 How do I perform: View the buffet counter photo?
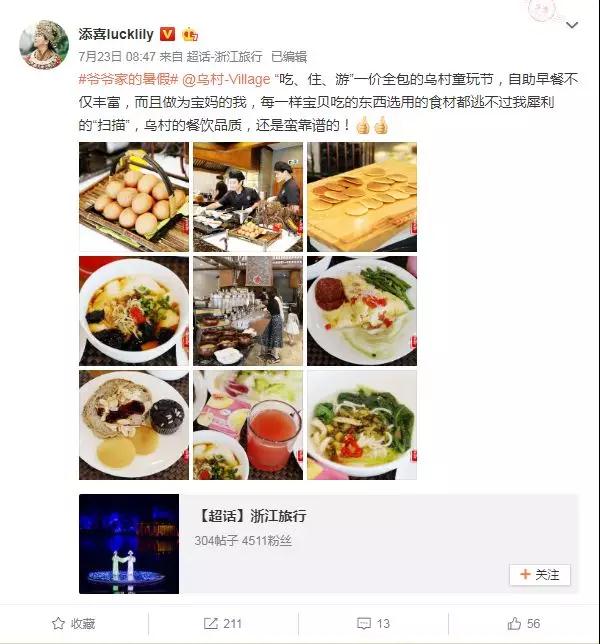point(247,310)
